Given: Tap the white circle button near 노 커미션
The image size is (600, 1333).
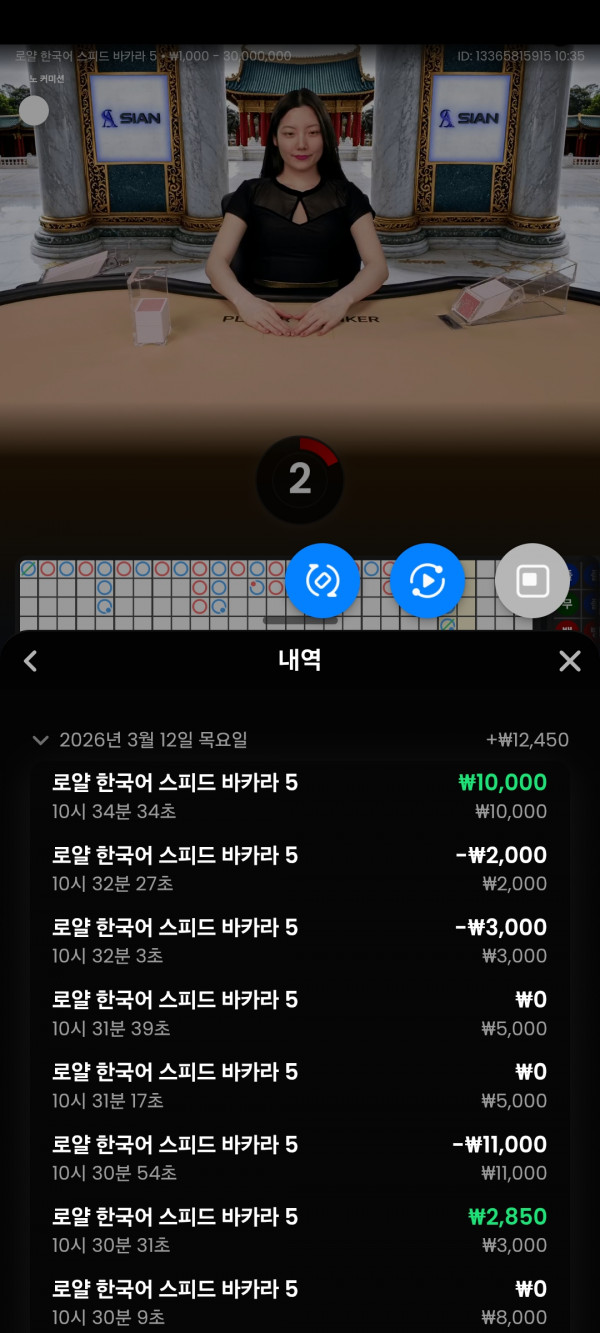Looking at the screenshot, I should 34,110.
